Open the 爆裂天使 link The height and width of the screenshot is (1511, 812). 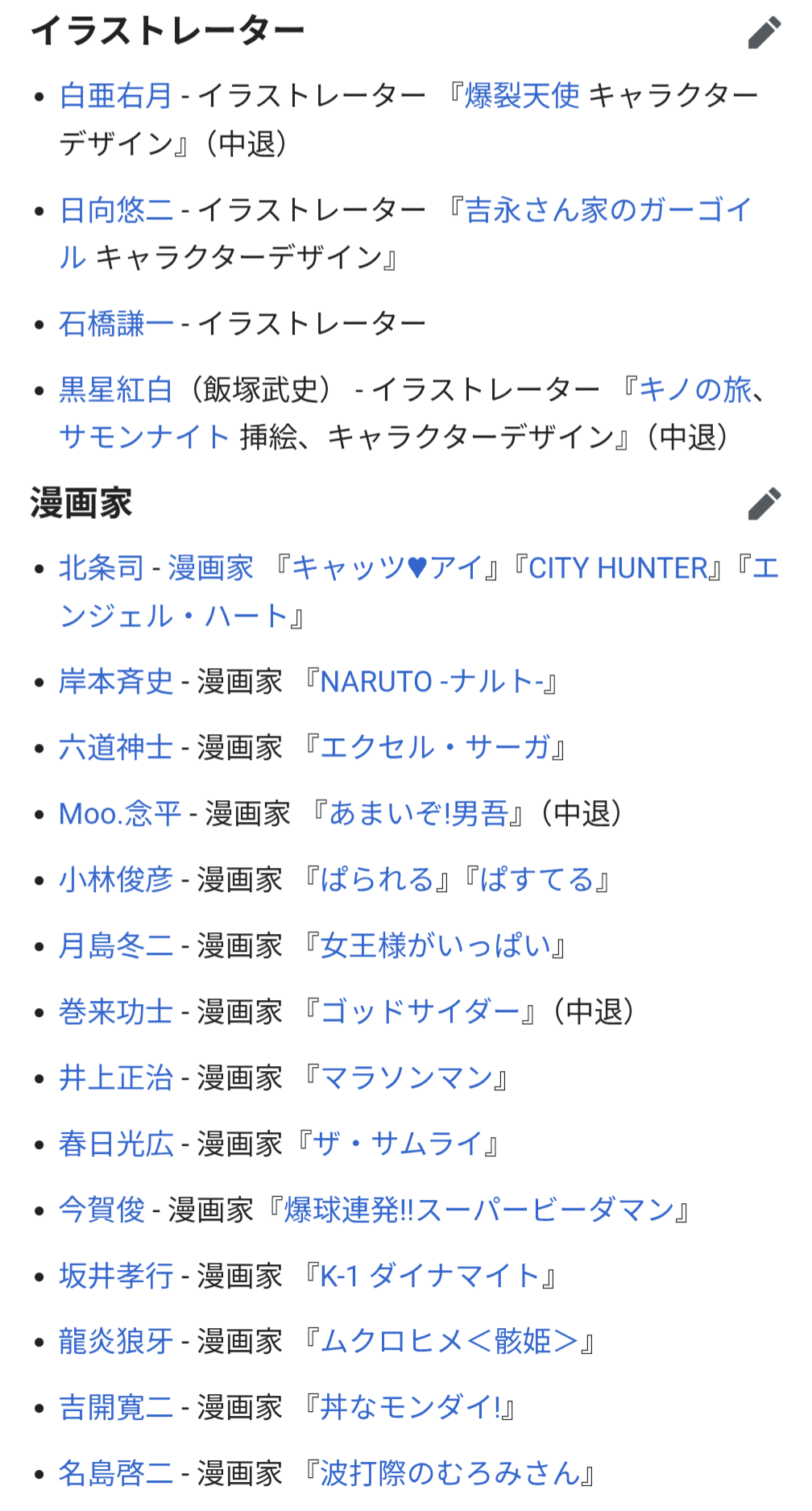[x=522, y=96]
